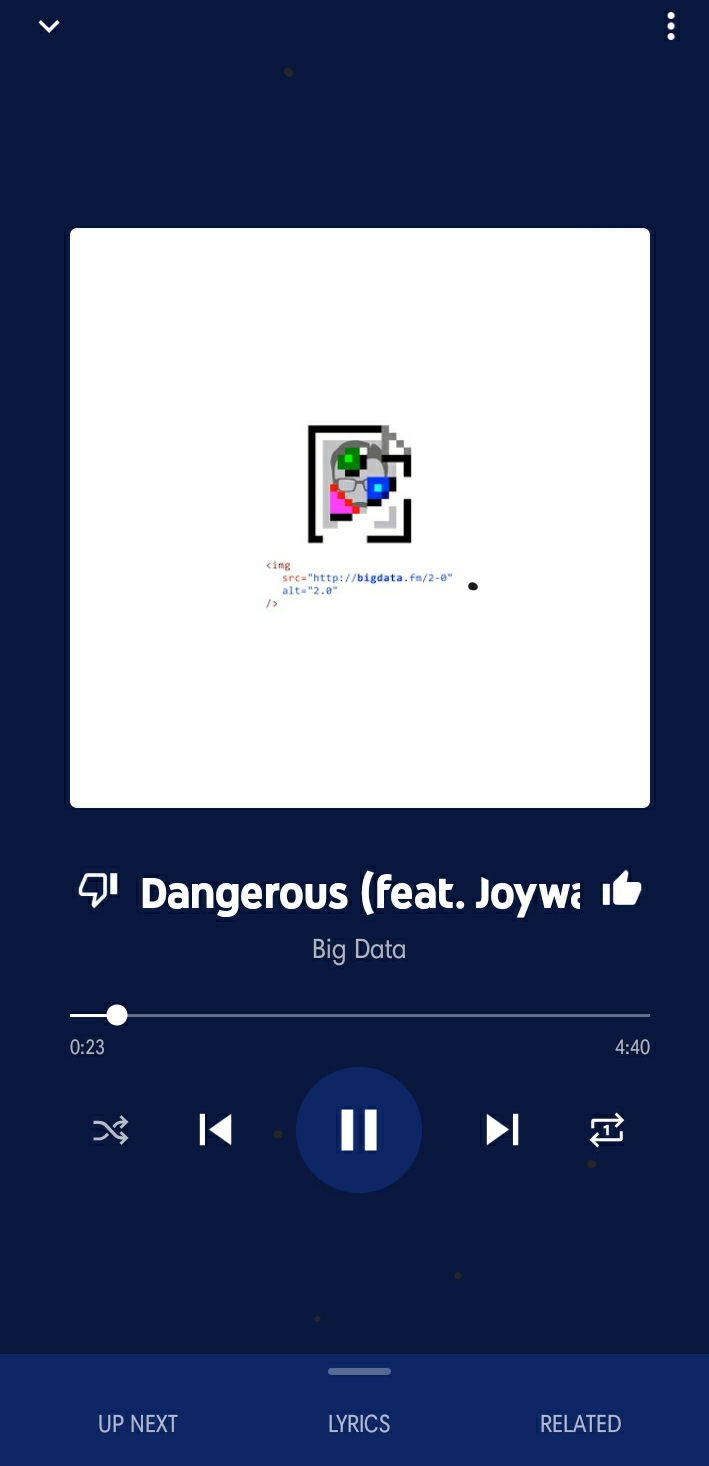Open the three-dot overflow menu

point(671,27)
